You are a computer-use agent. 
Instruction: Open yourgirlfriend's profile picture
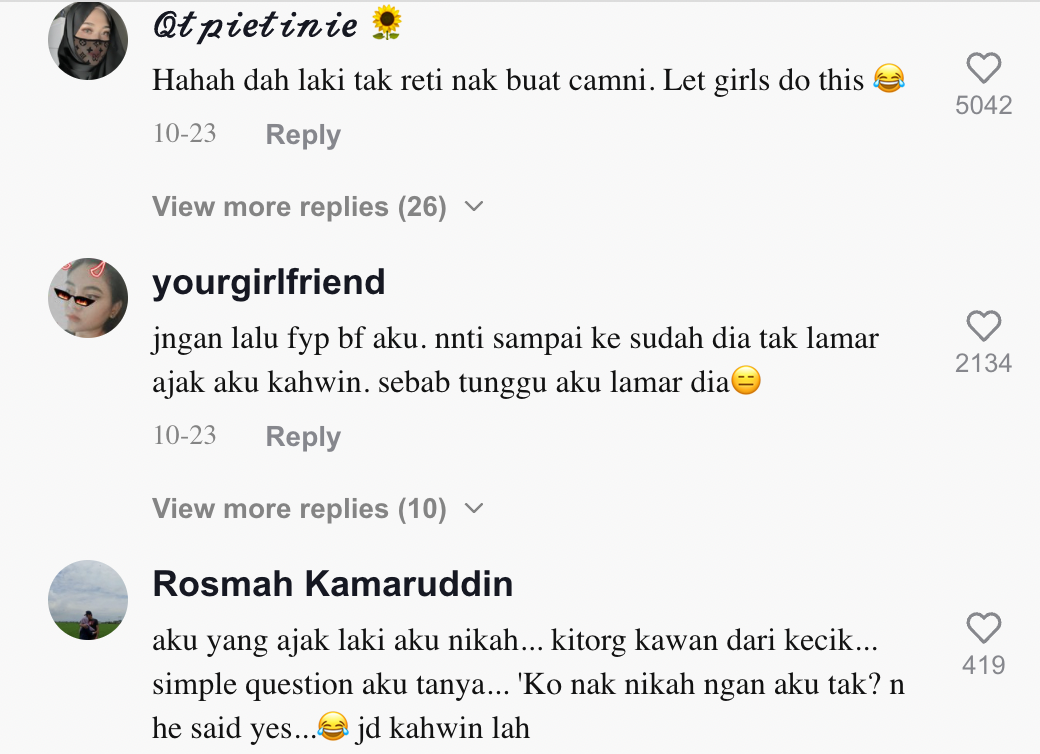[x=88, y=298]
